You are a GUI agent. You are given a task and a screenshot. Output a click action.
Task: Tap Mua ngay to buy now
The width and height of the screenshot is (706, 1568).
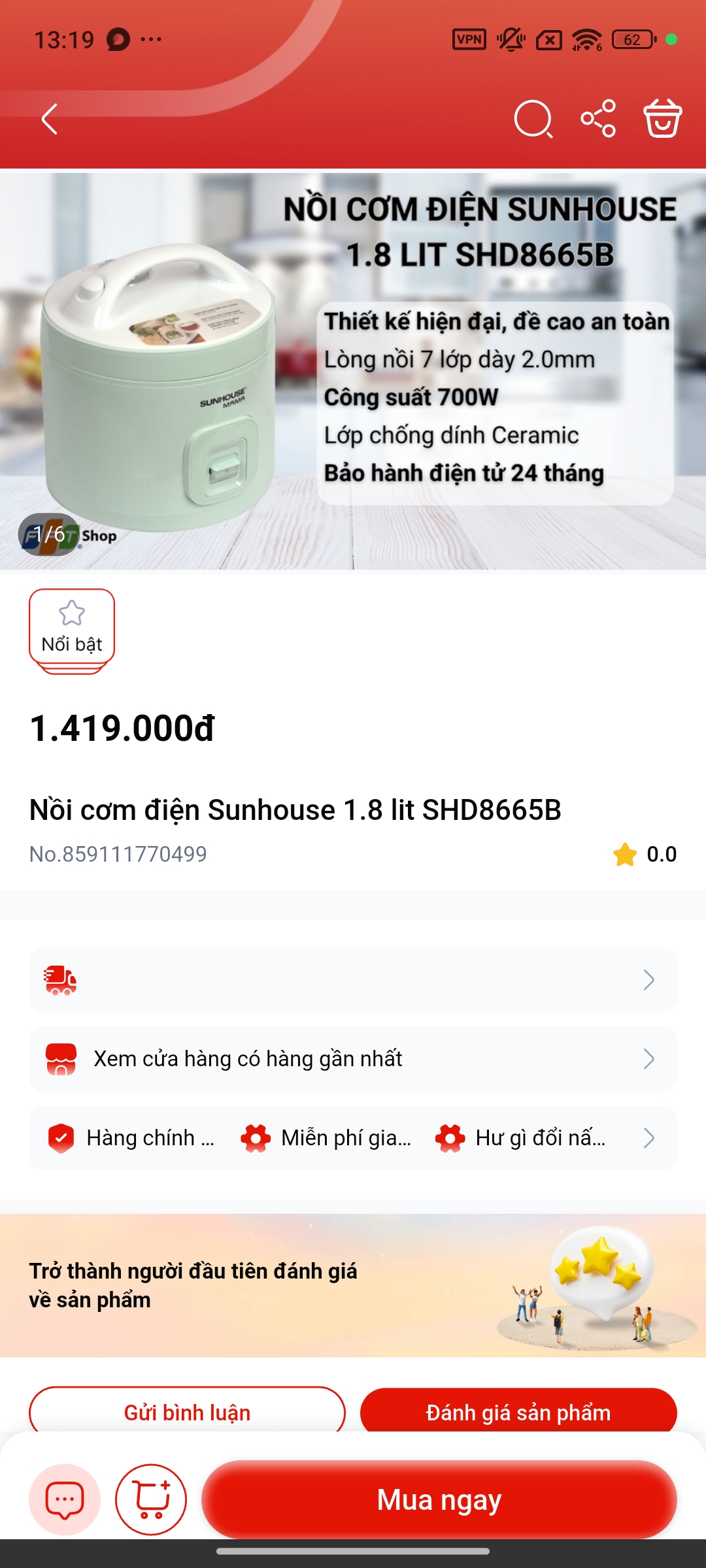(x=439, y=1499)
